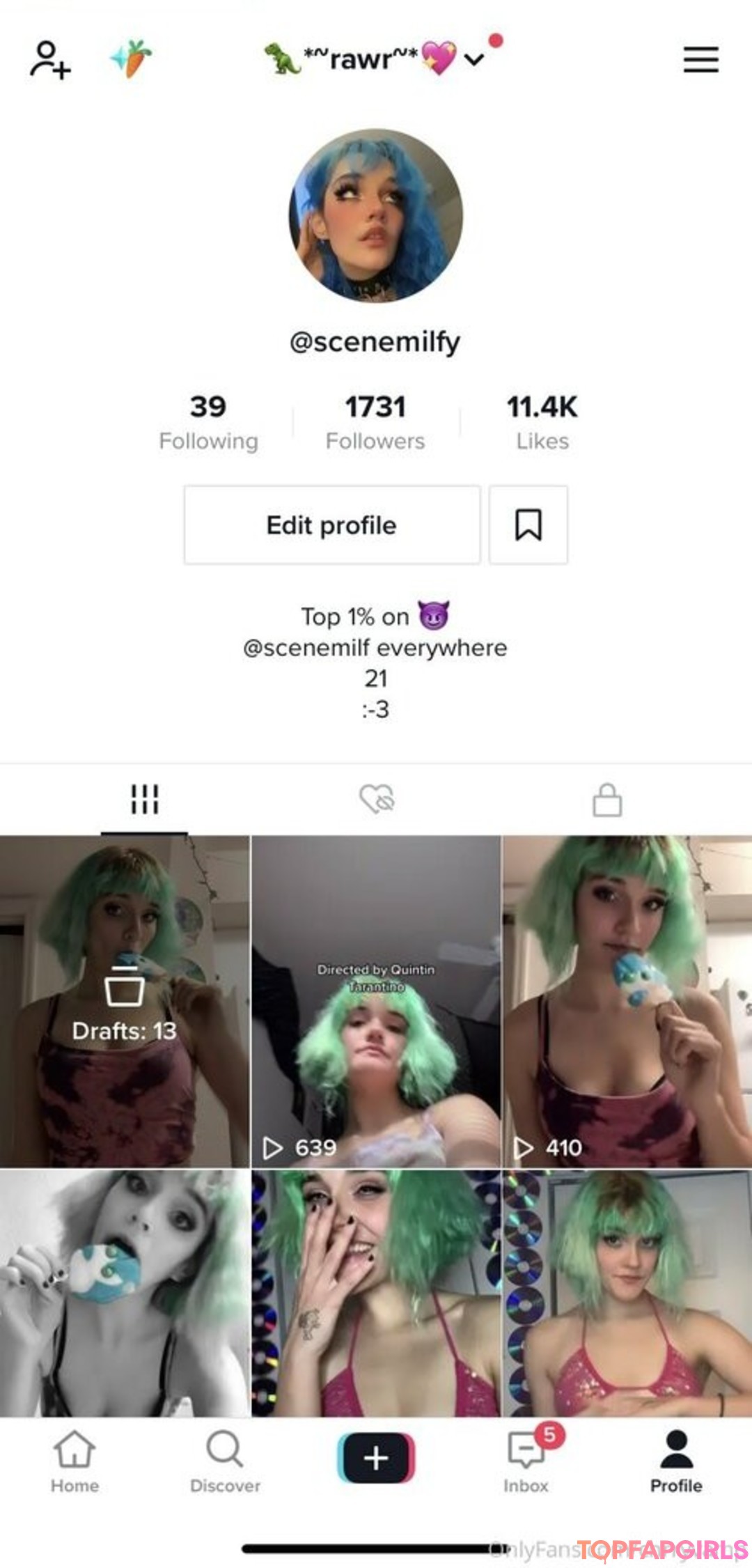Tap Edit profile button
The height and width of the screenshot is (1568, 752).
point(332,525)
